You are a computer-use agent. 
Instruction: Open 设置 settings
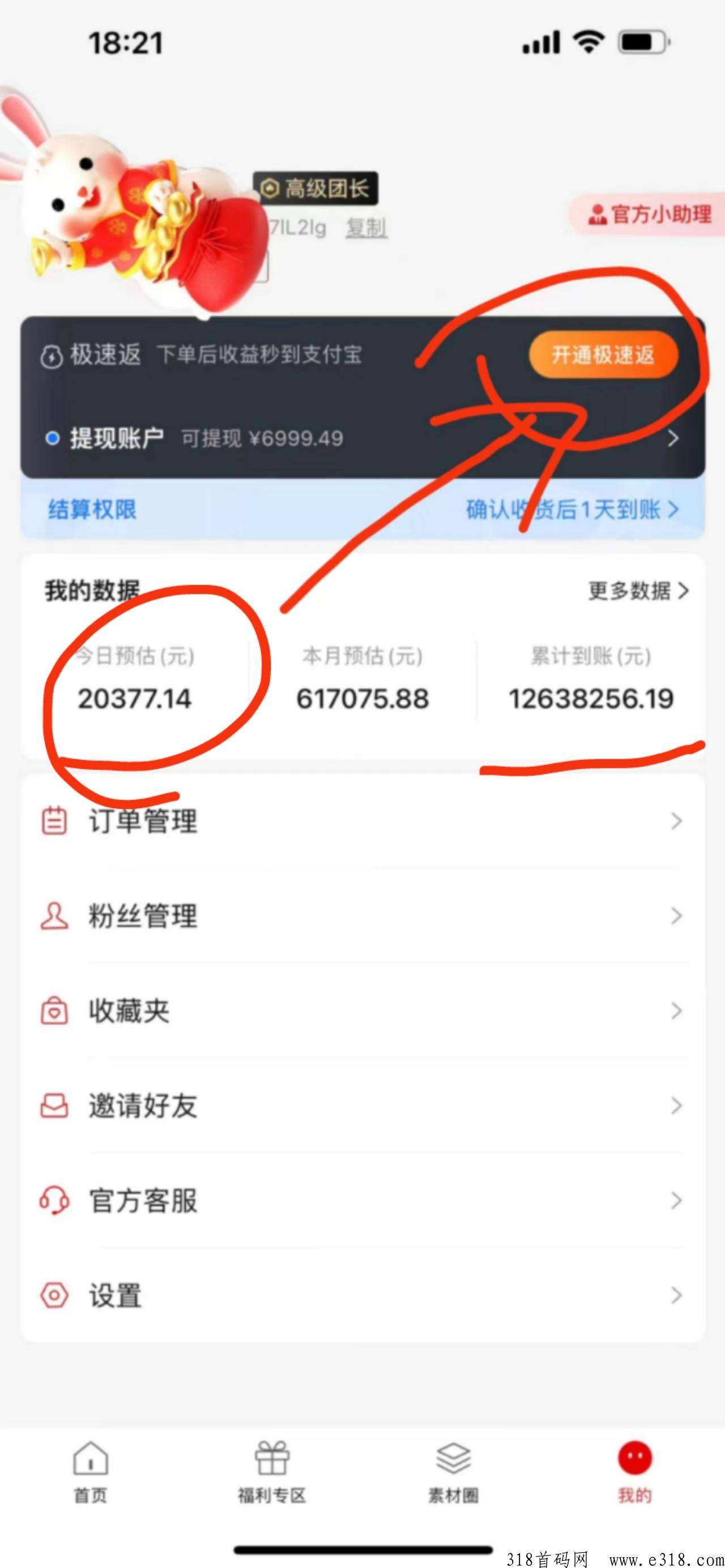coord(362,1296)
